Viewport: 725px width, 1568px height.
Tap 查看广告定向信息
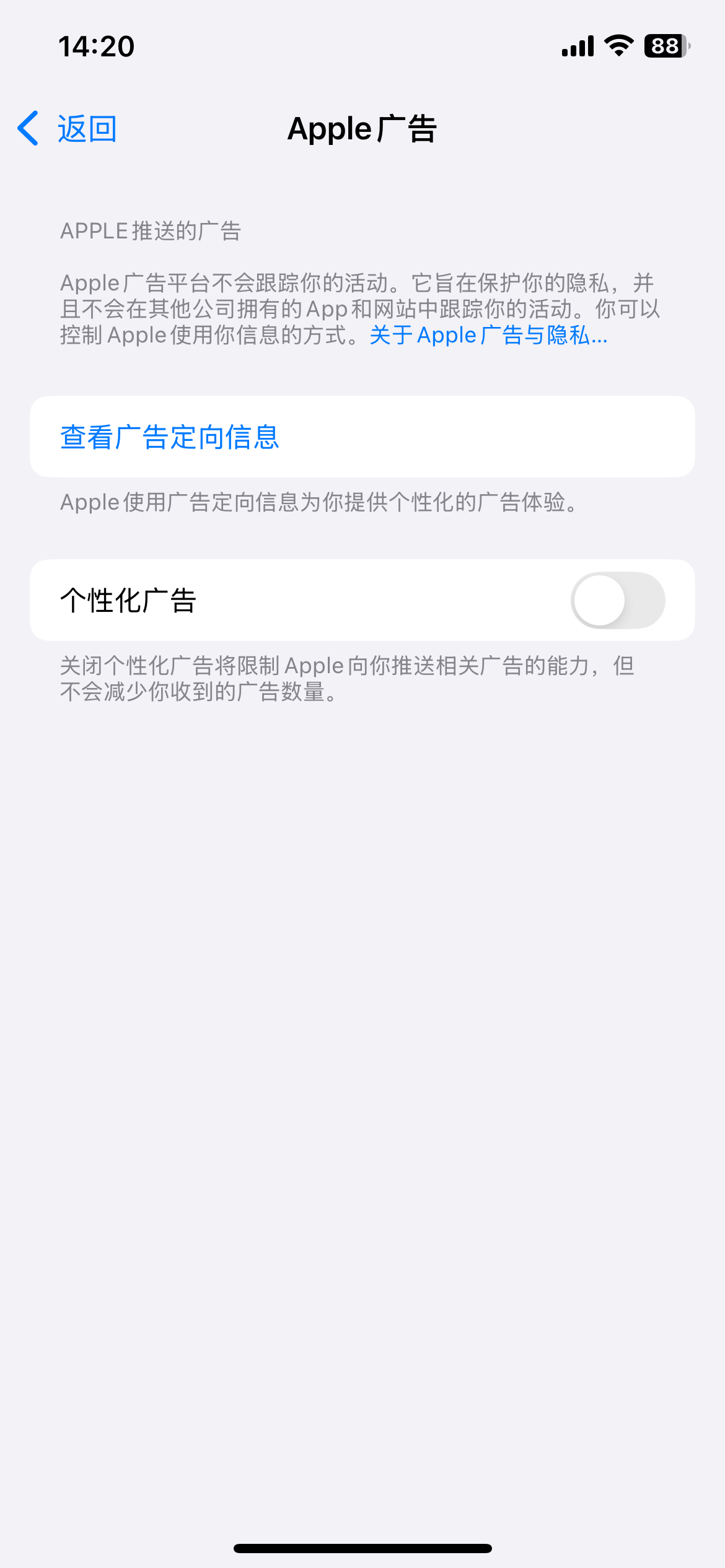pos(169,437)
